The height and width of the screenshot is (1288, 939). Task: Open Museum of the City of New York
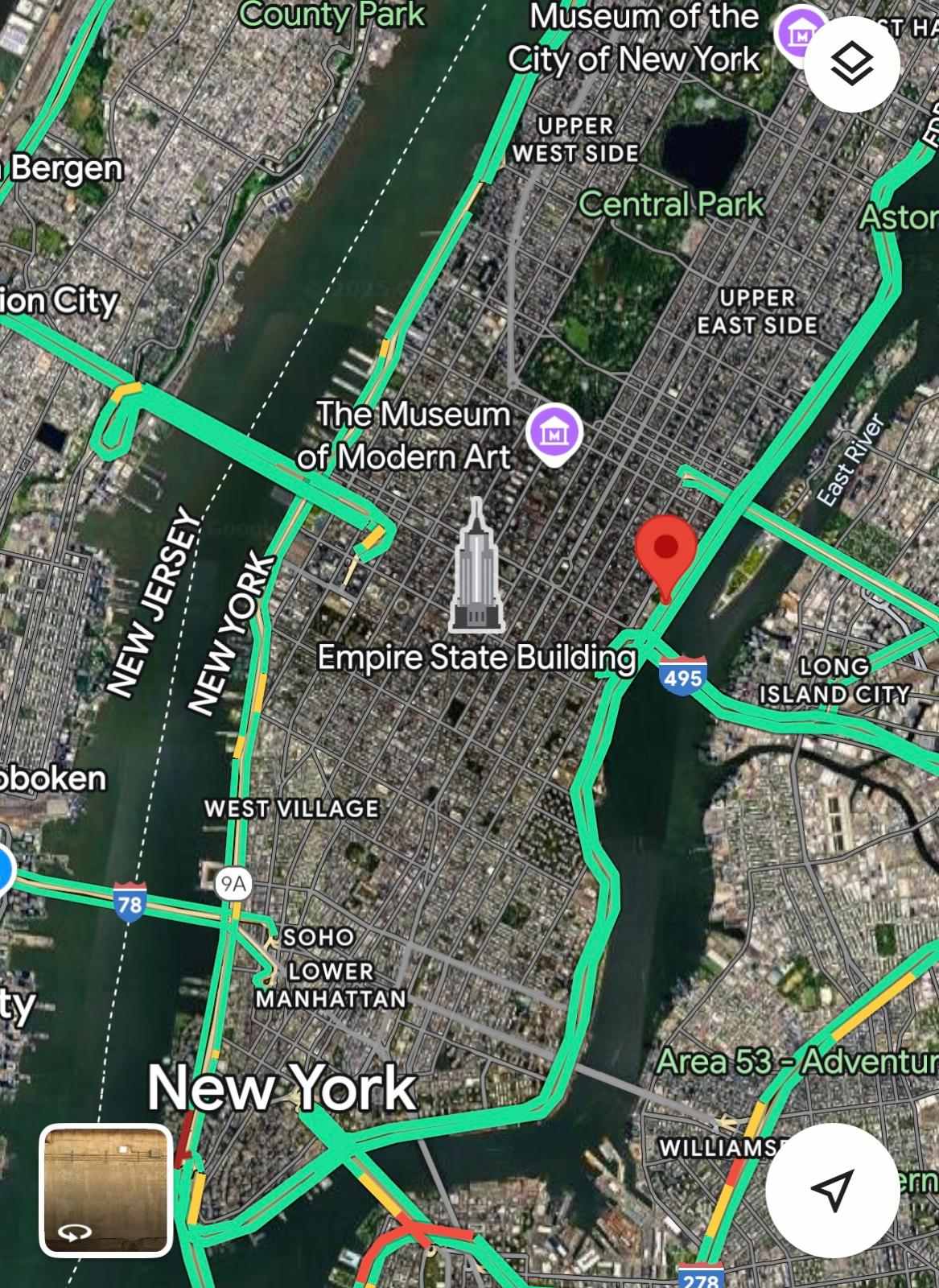click(x=798, y=35)
